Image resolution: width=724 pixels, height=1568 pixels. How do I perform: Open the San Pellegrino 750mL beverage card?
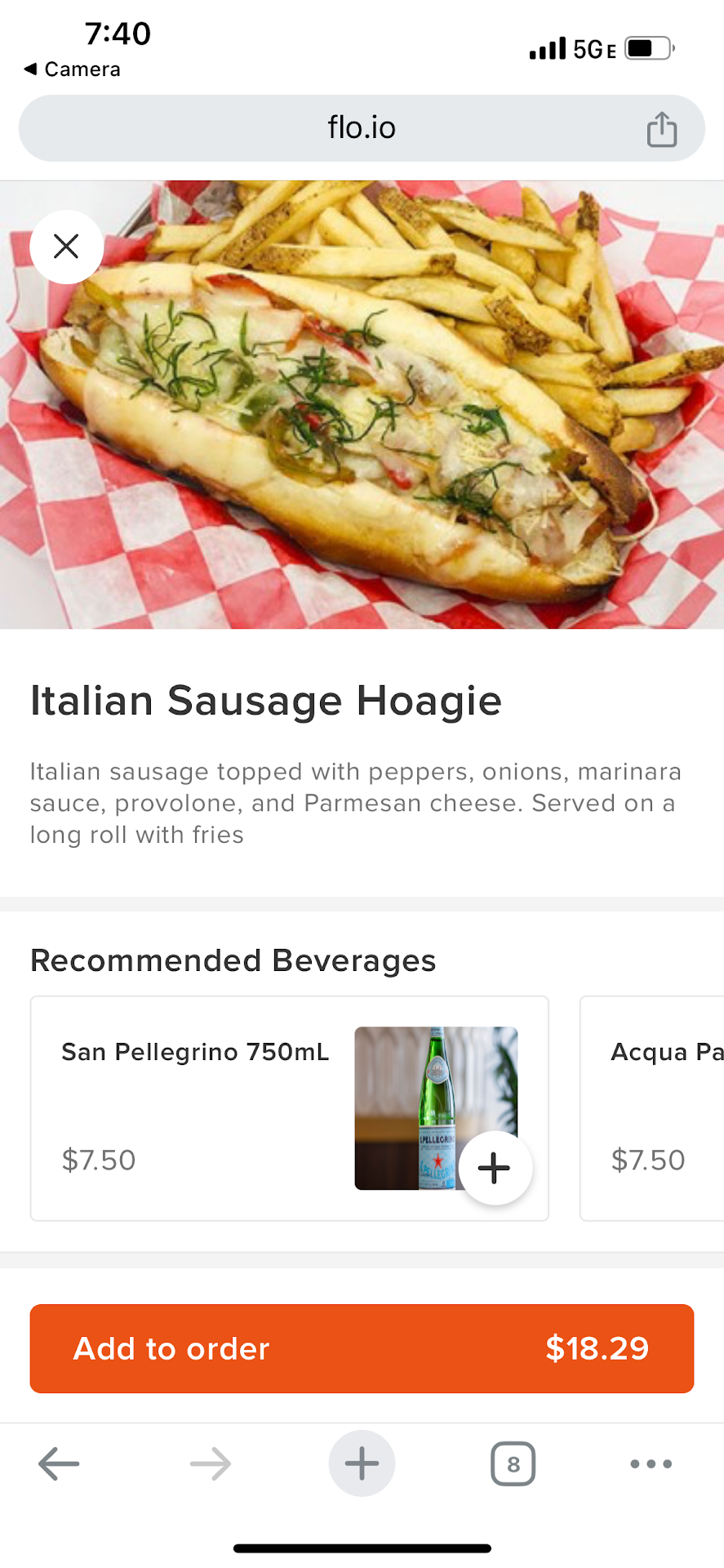pos(196,1107)
